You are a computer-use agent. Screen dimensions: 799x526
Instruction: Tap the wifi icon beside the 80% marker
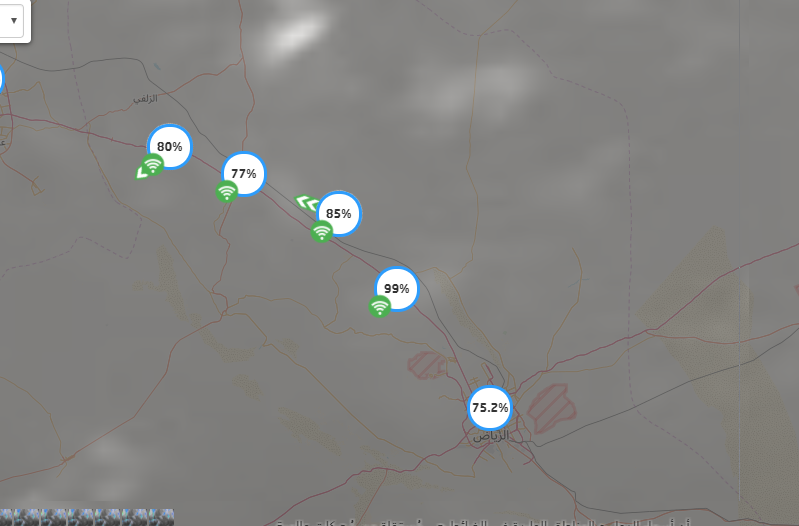click(x=152, y=165)
